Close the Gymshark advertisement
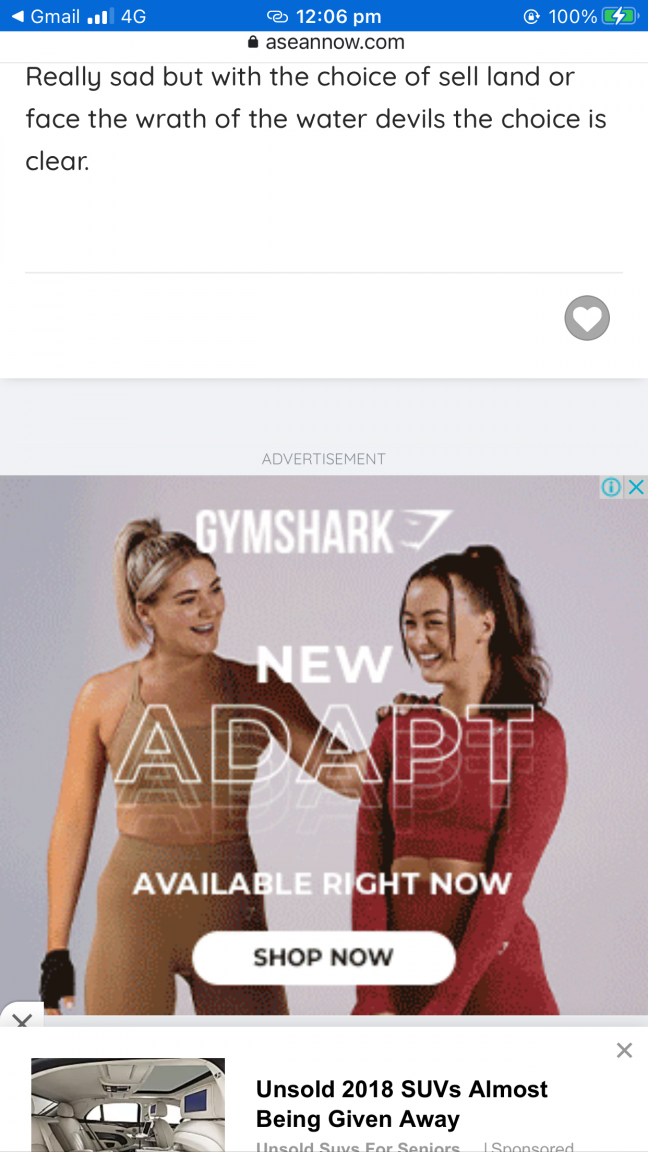 (x=635, y=487)
